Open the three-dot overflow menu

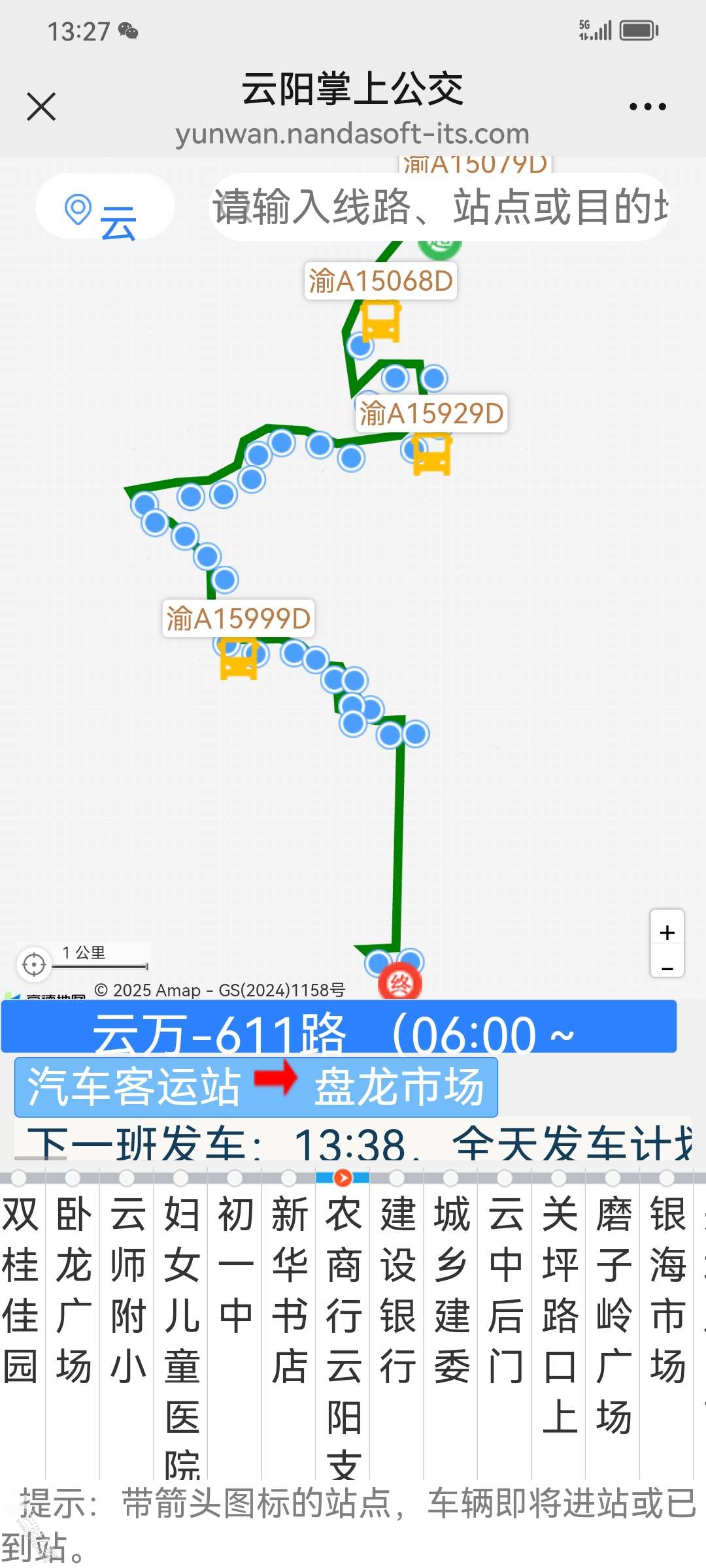pyautogui.click(x=647, y=106)
